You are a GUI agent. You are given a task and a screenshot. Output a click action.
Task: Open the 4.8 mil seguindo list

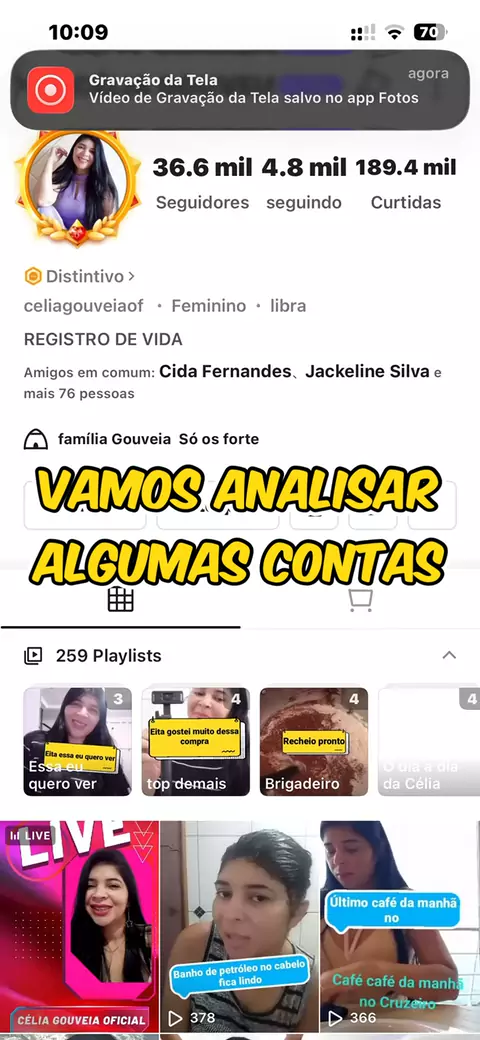(x=304, y=184)
